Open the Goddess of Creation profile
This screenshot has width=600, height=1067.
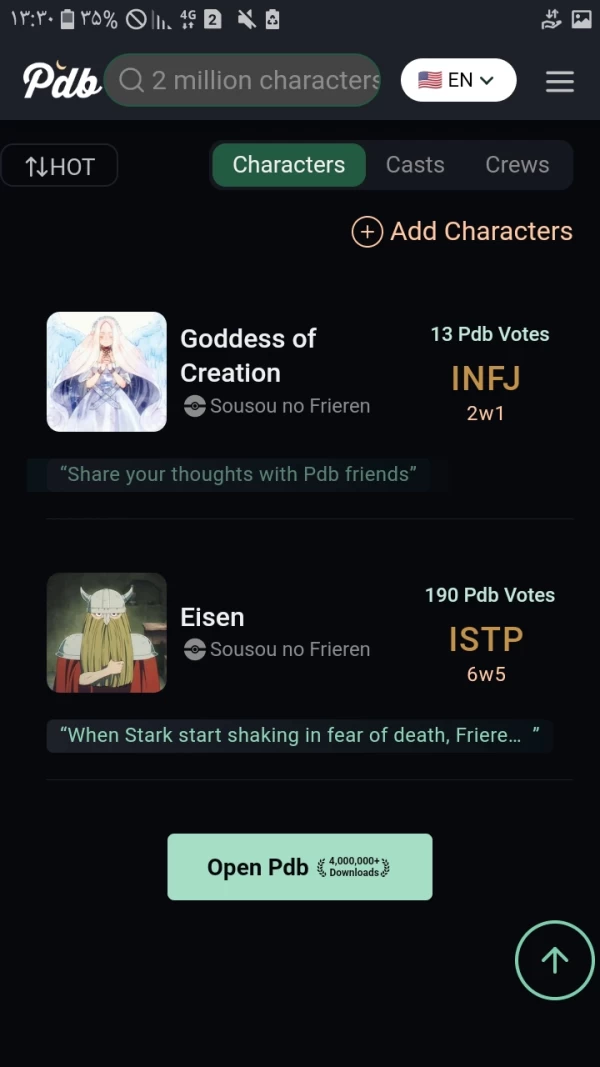coord(248,355)
